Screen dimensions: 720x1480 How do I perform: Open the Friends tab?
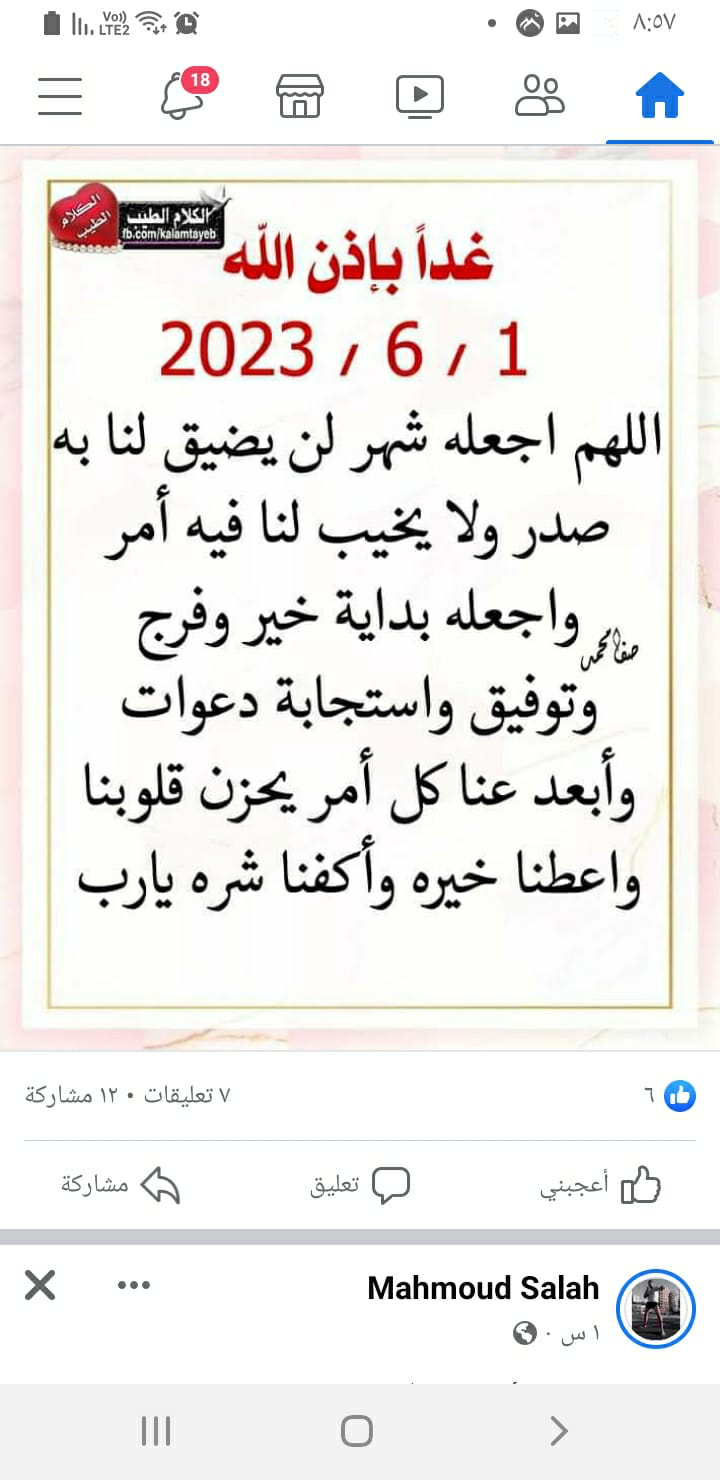pyautogui.click(x=540, y=96)
